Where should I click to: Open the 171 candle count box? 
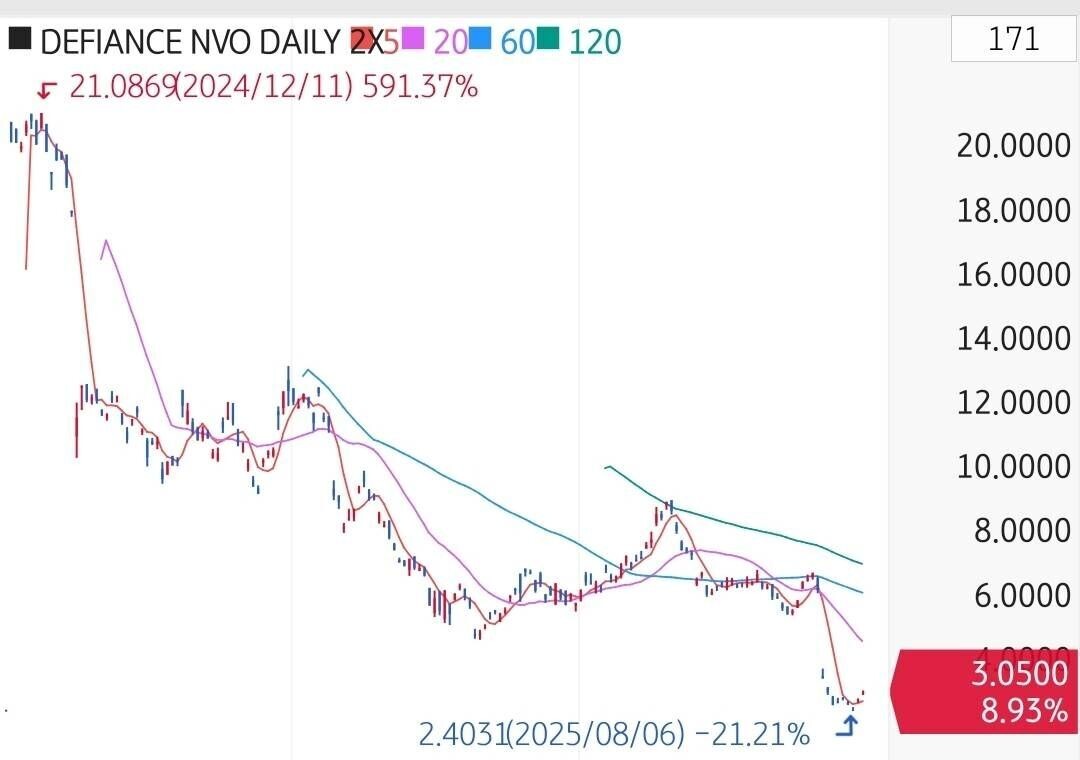1013,40
